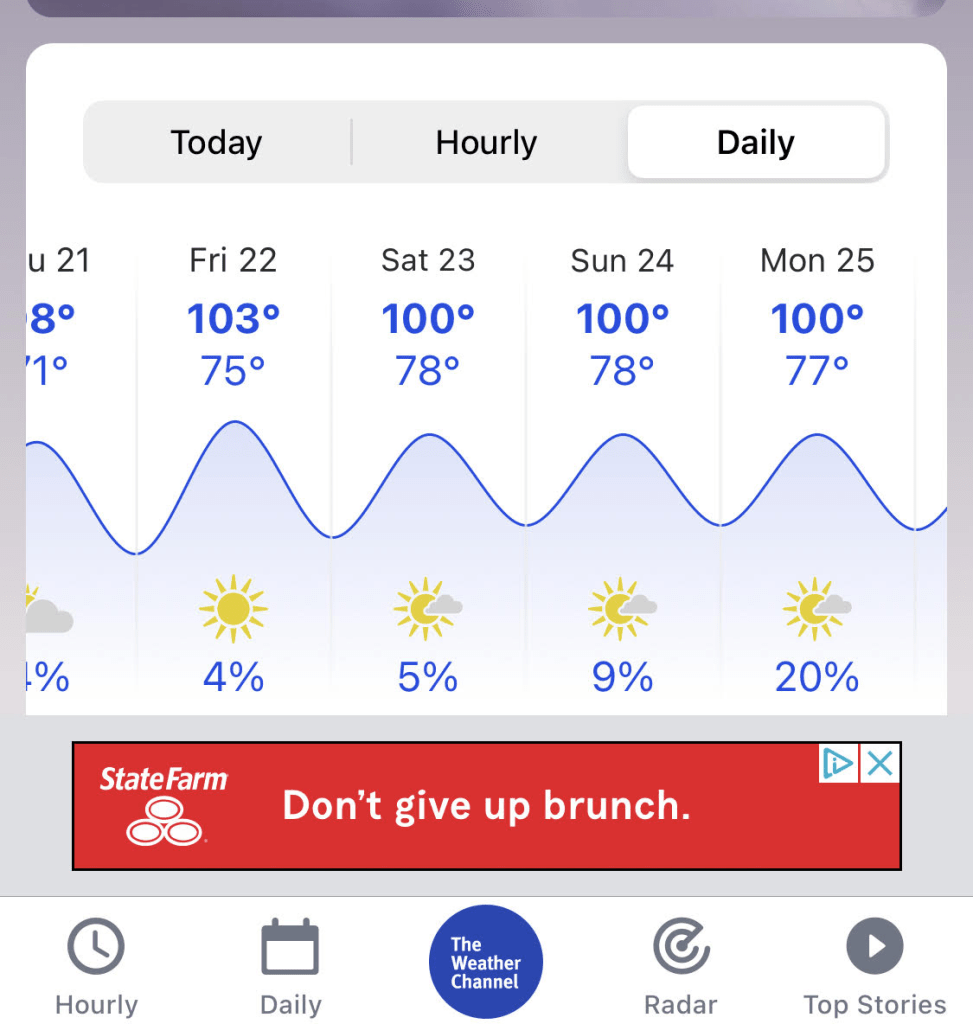The width and height of the screenshot is (973, 1024).
Task: Open the Radar tab
Action: coord(681,966)
